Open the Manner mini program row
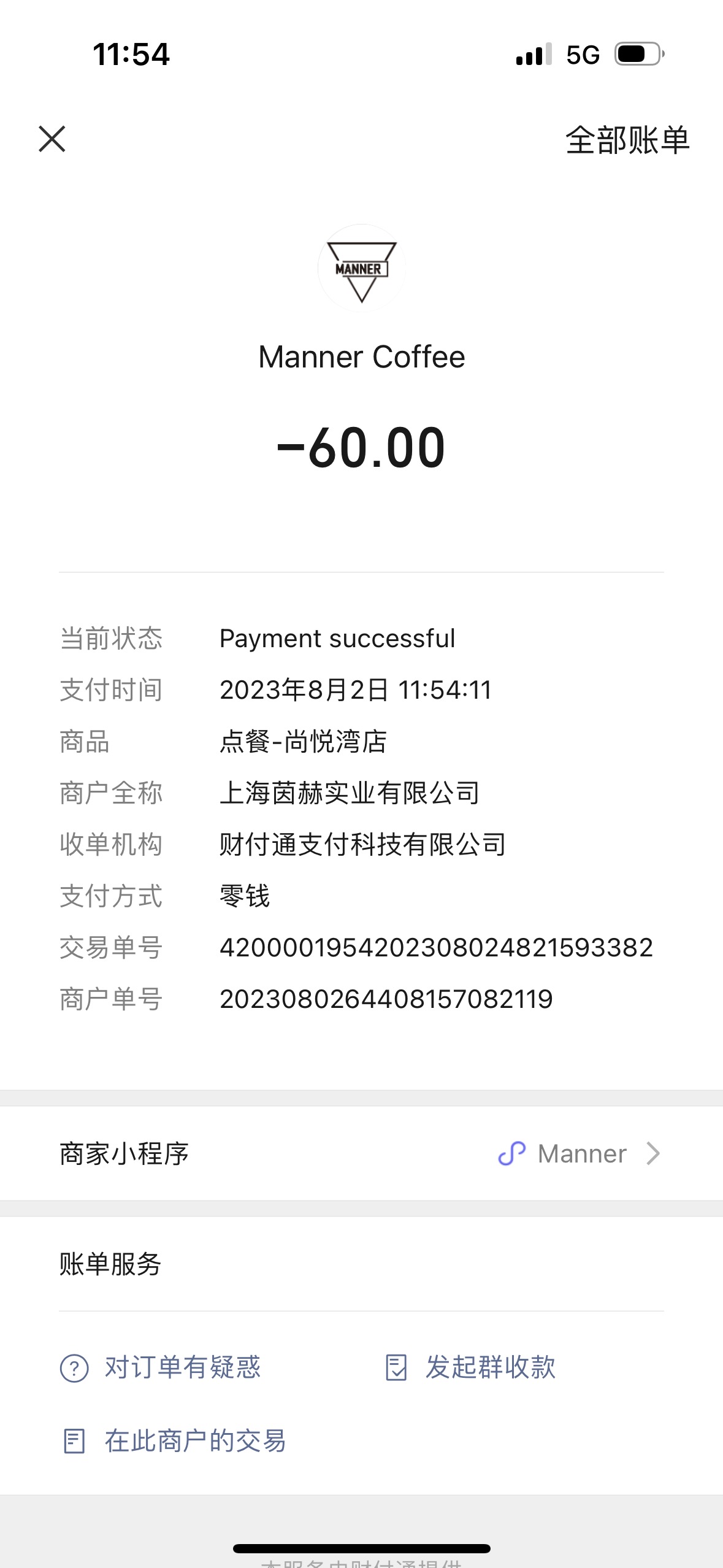Image resolution: width=723 pixels, height=1568 pixels. tap(361, 1153)
